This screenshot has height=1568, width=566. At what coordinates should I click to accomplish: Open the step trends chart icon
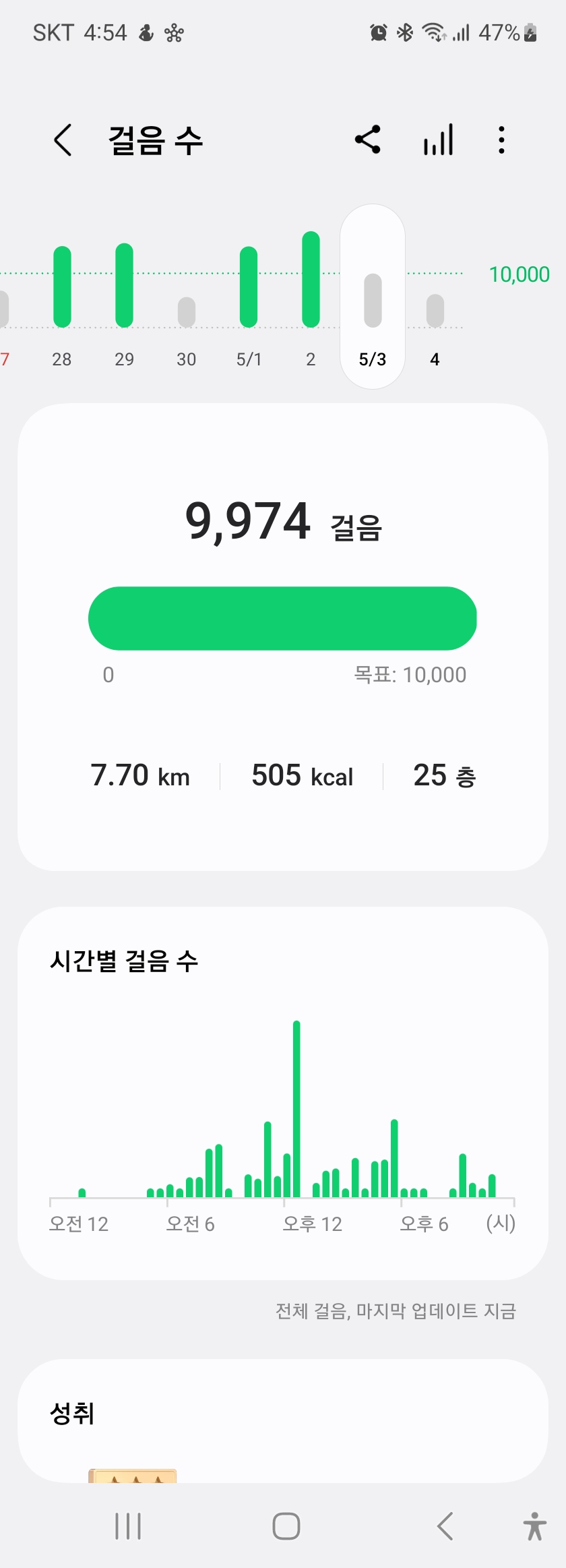(438, 140)
